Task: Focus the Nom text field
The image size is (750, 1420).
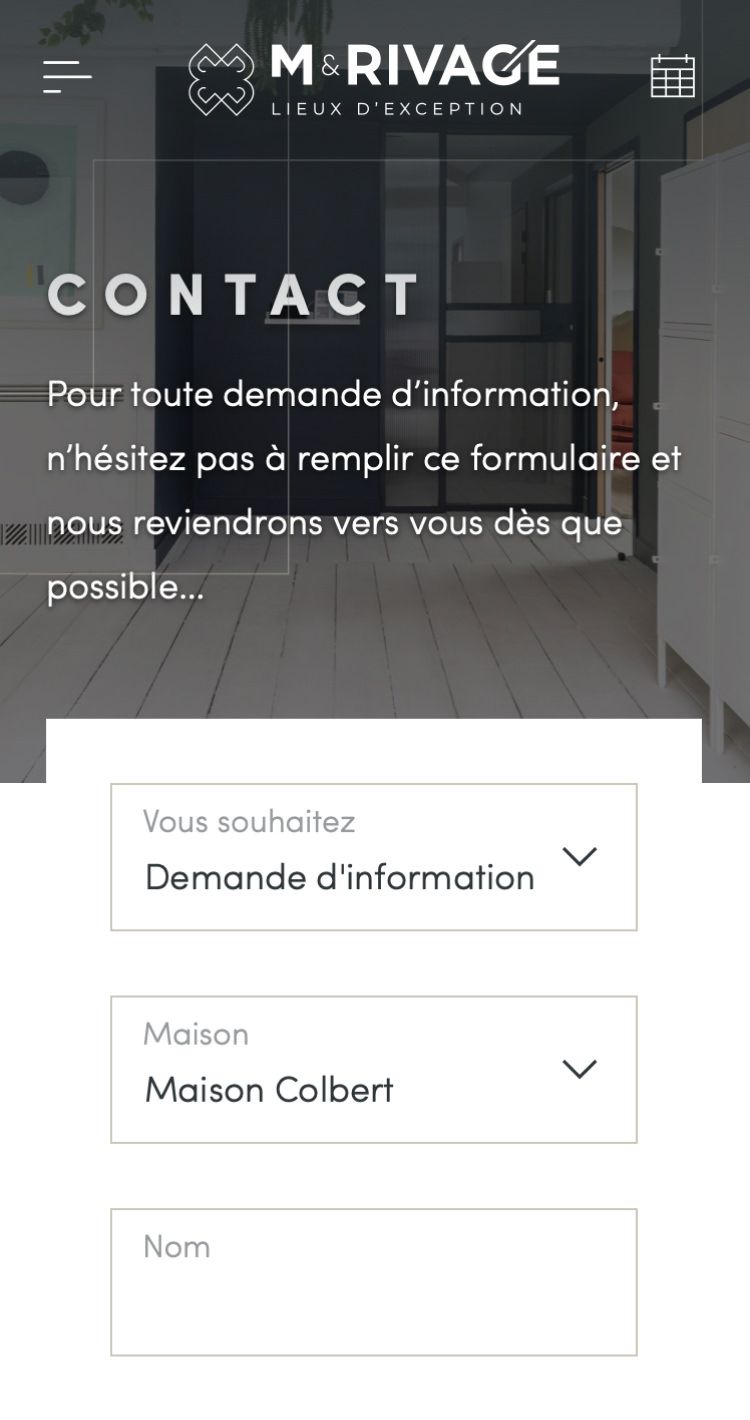Action: point(374,1282)
